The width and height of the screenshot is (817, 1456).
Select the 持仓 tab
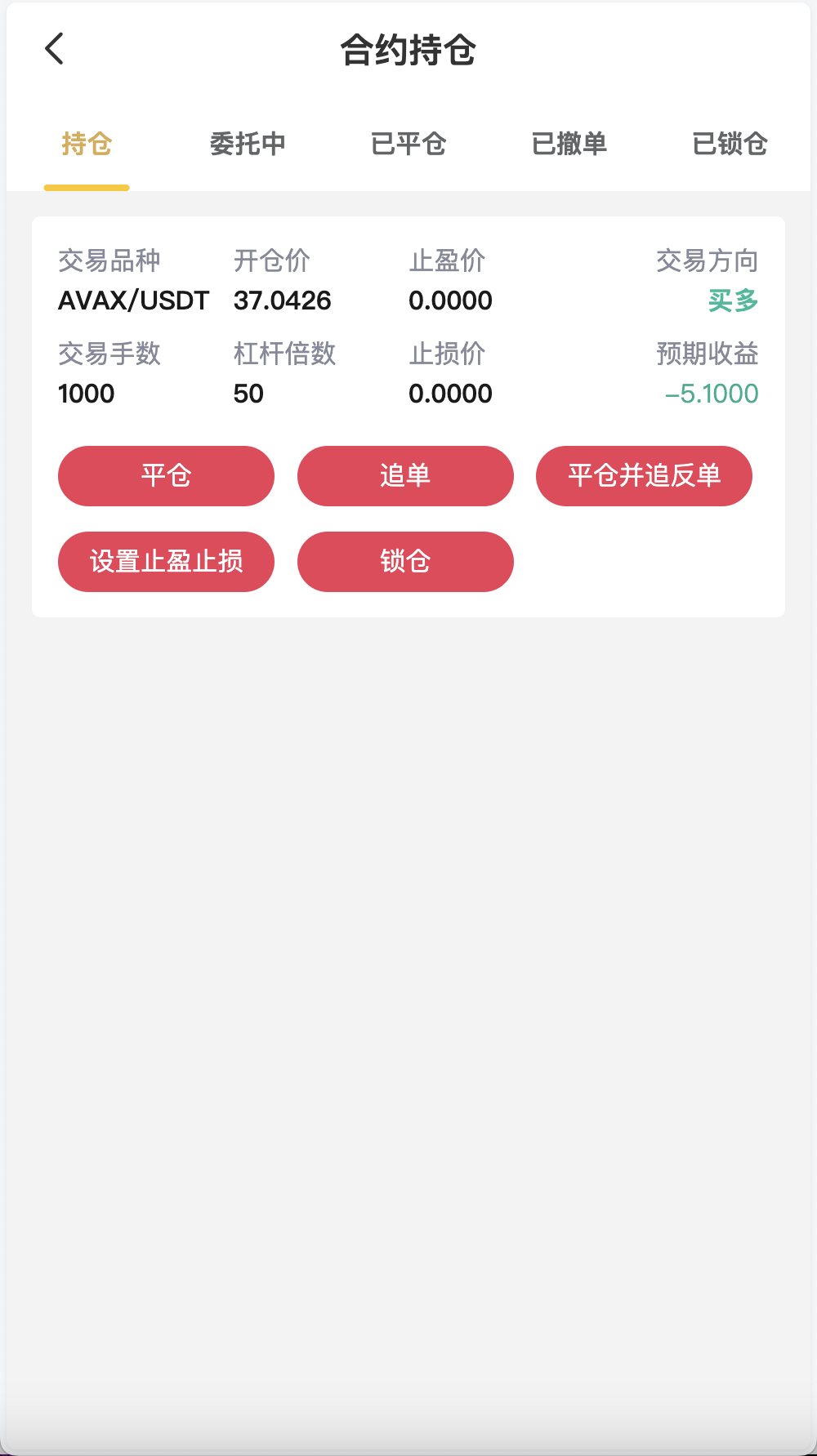pyautogui.click(x=86, y=144)
